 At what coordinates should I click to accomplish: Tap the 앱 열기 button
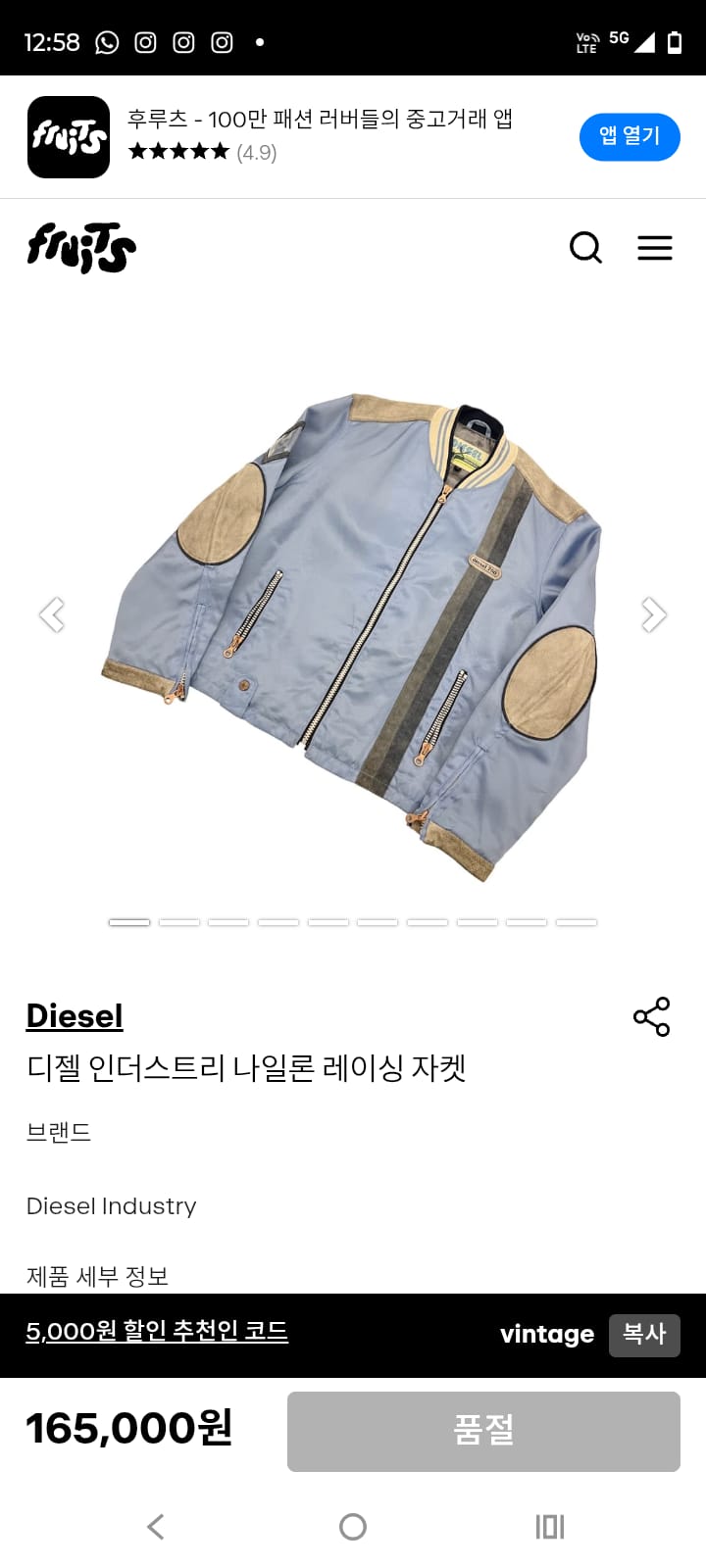pyautogui.click(x=630, y=137)
